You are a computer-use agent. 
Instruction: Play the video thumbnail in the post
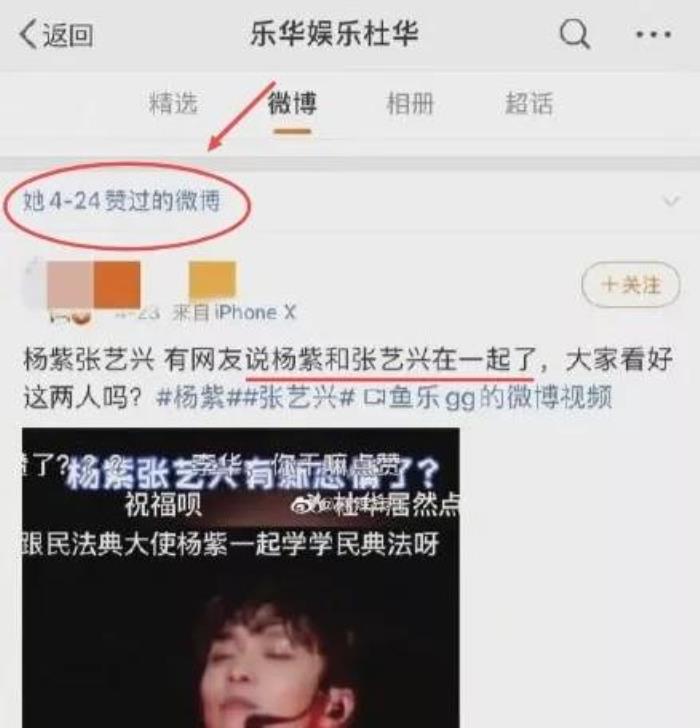240,578
